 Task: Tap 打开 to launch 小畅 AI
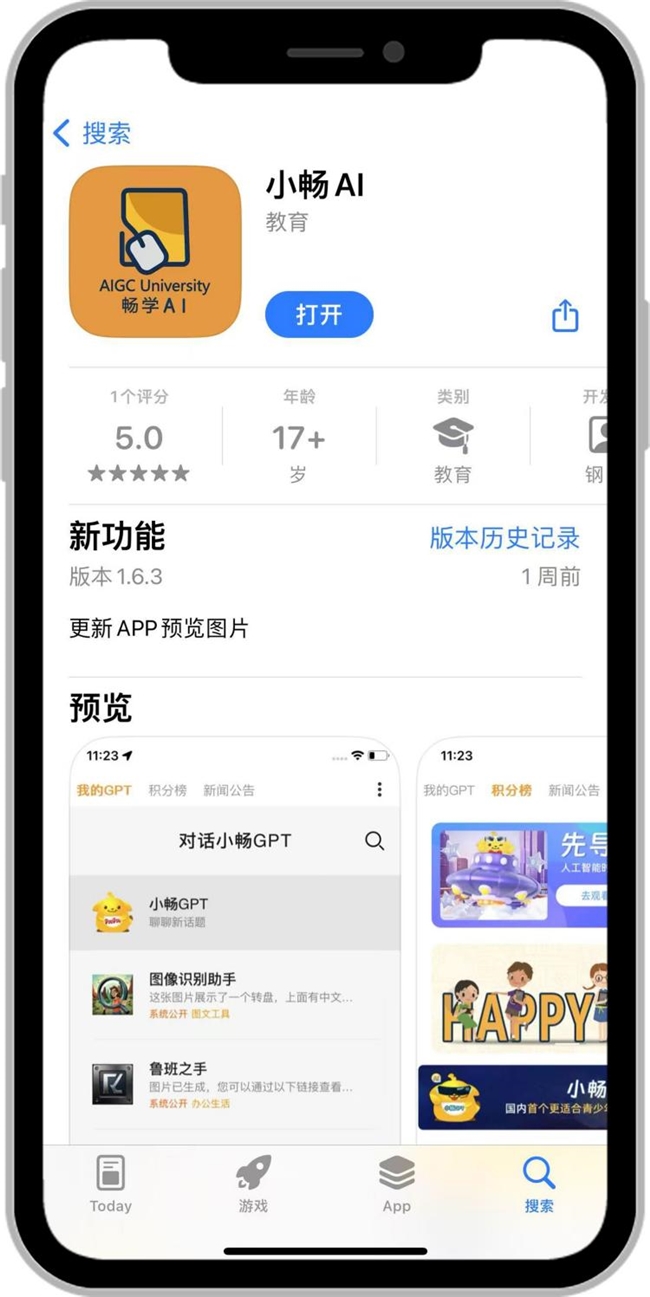pyautogui.click(x=319, y=315)
